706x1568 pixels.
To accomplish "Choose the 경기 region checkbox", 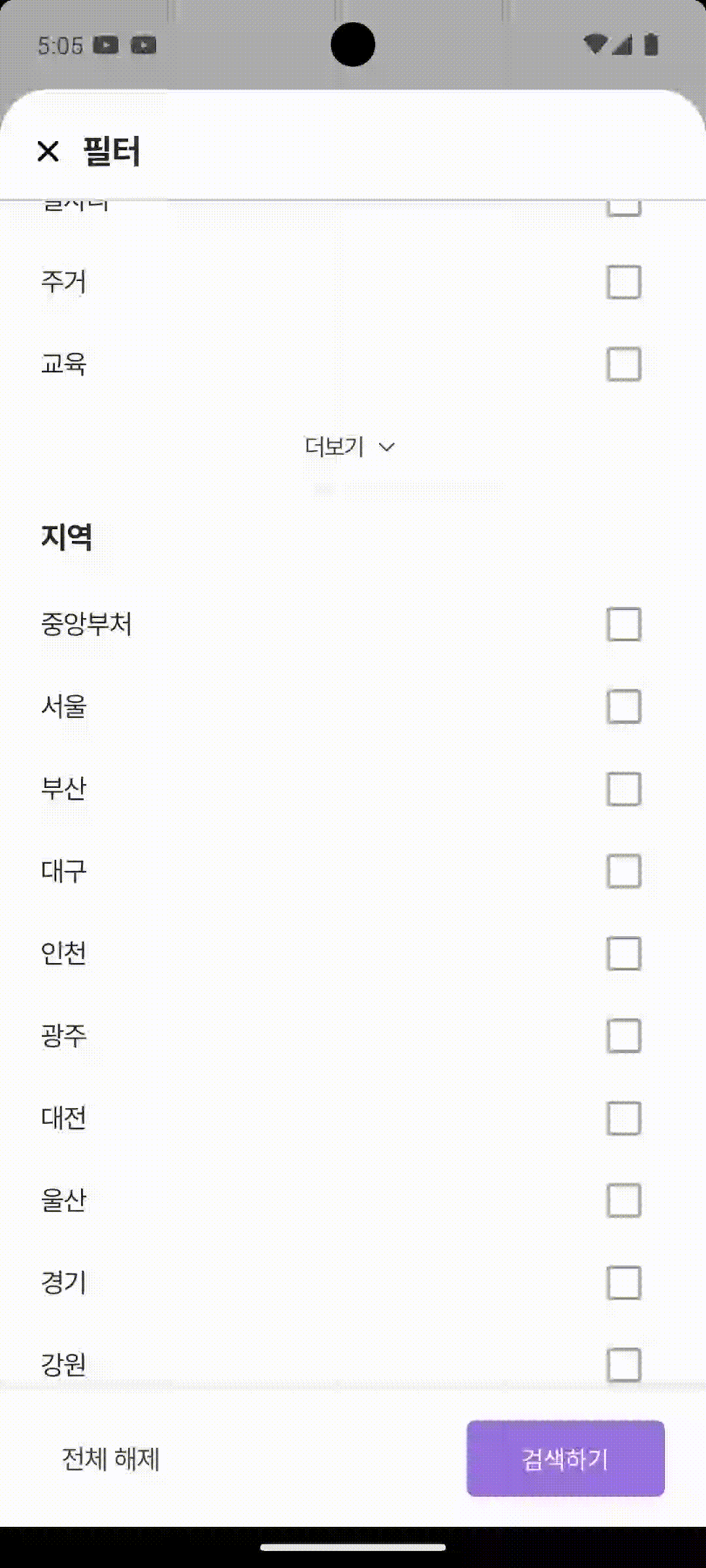I will pos(623,1283).
